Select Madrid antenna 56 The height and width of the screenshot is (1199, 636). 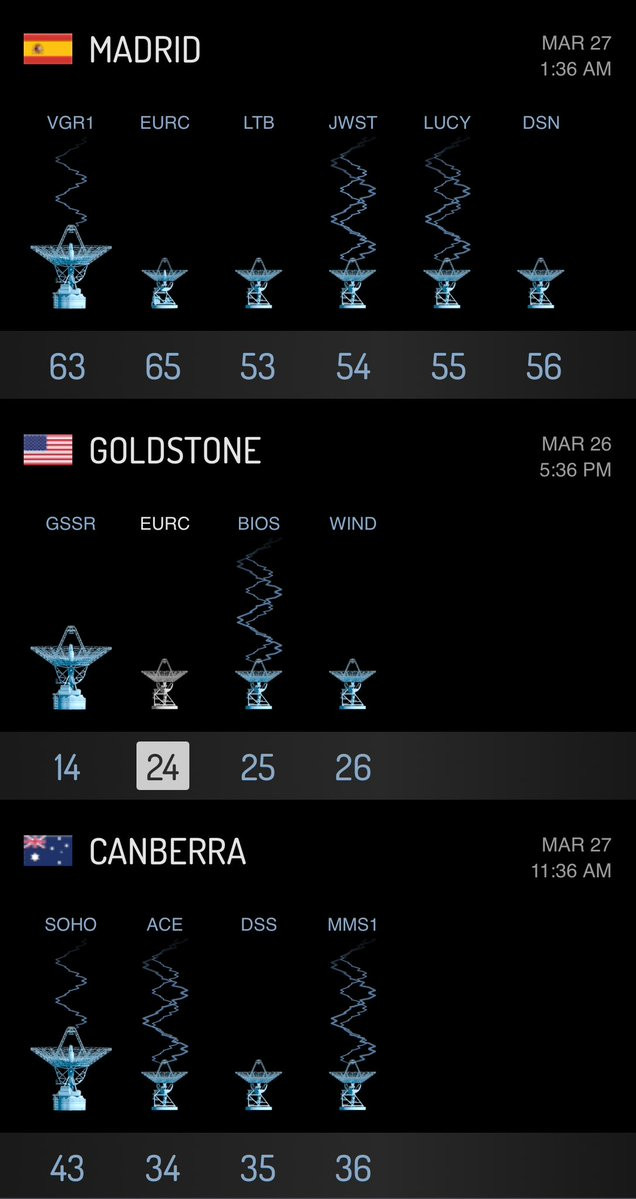point(543,366)
